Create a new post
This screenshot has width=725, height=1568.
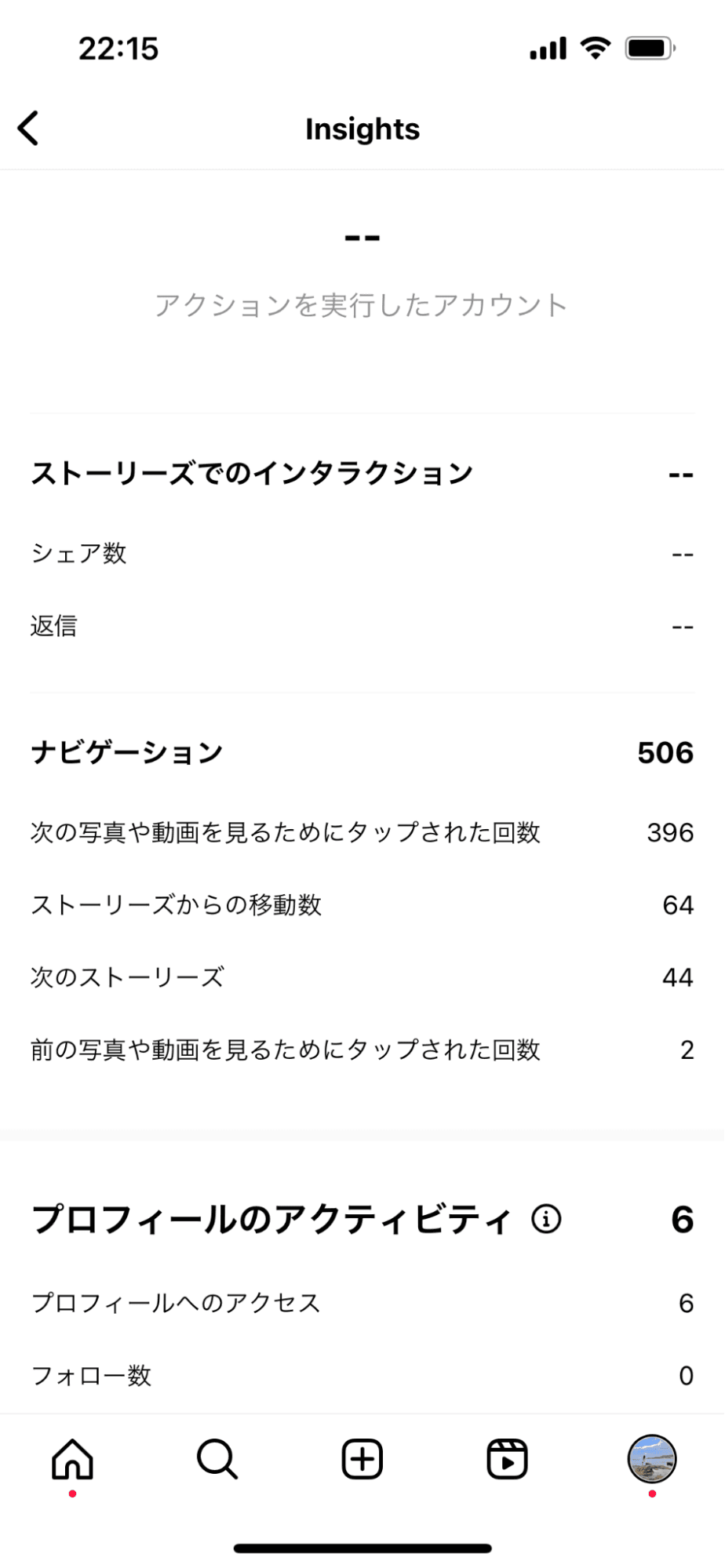click(362, 1459)
